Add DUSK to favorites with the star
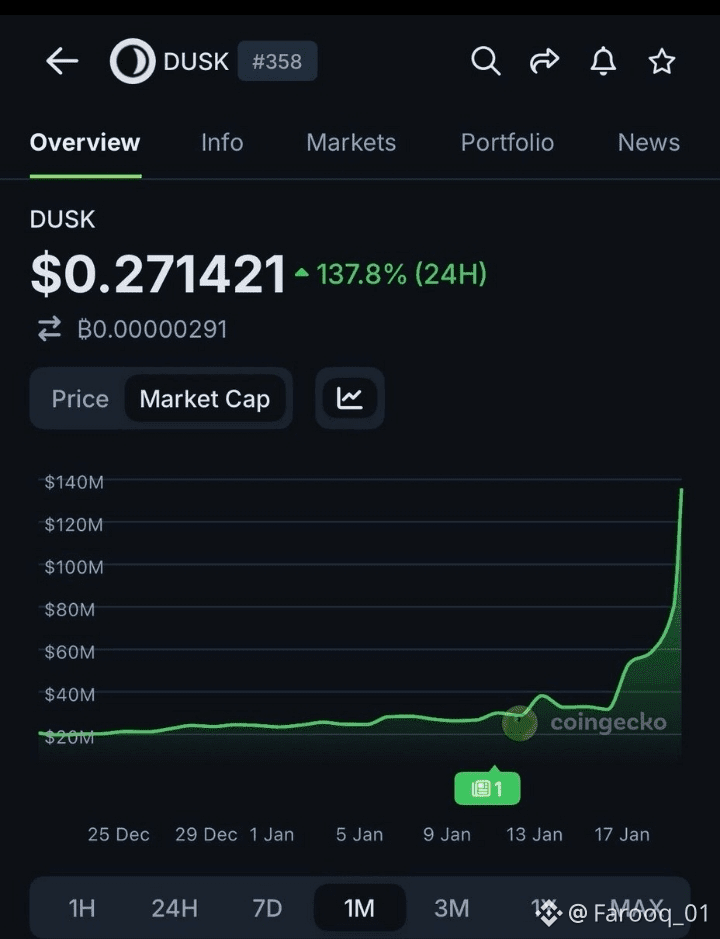 tap(661, 61)
